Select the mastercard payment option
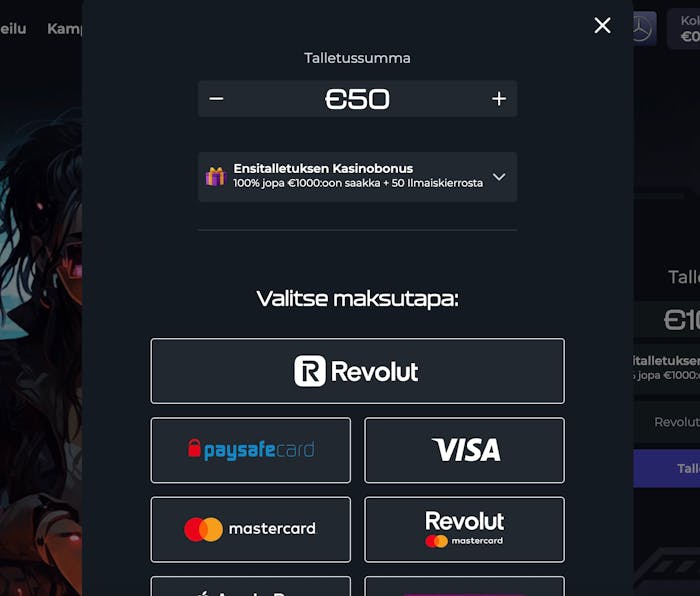Viewport: 700px width, 596px height. 251,529
